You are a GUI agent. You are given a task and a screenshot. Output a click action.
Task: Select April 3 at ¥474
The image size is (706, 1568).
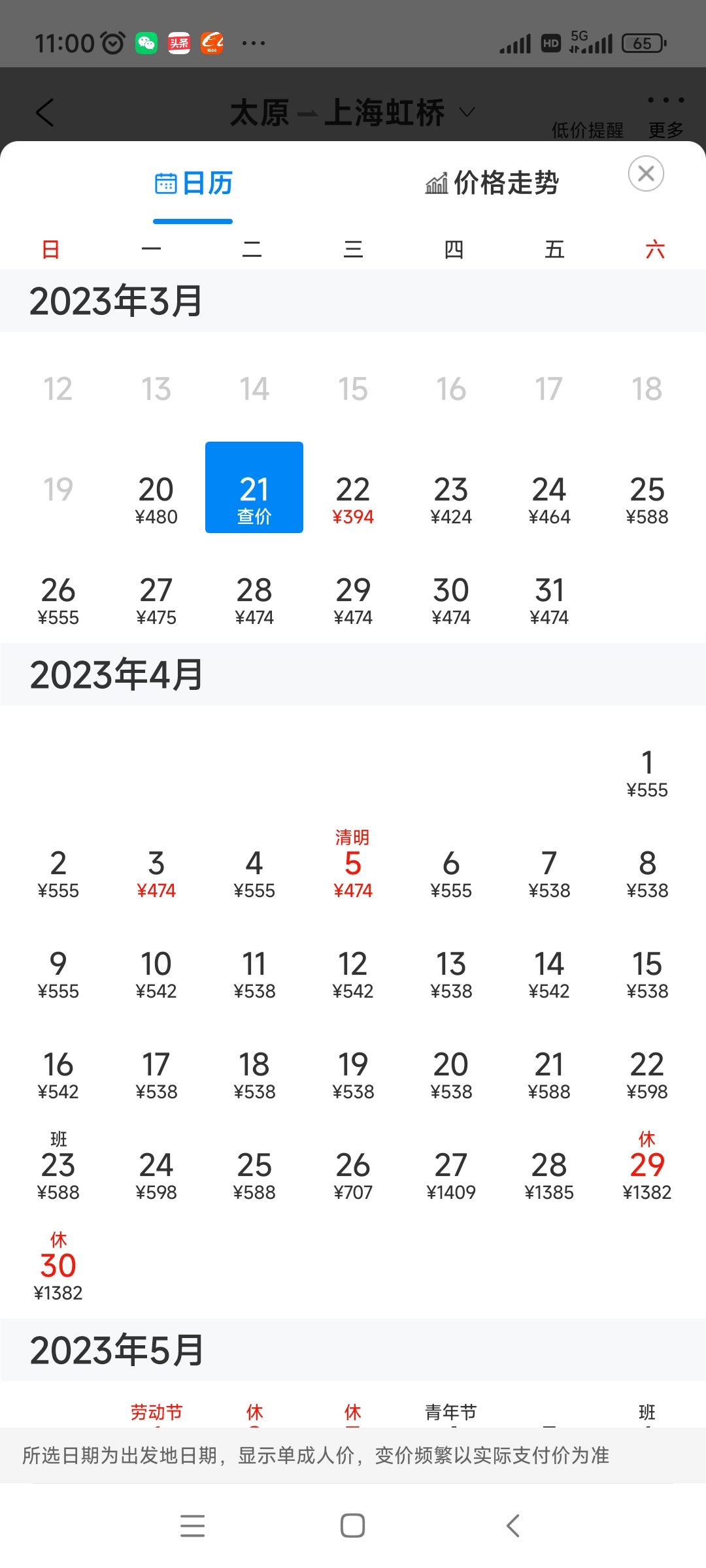coord(156,874)
